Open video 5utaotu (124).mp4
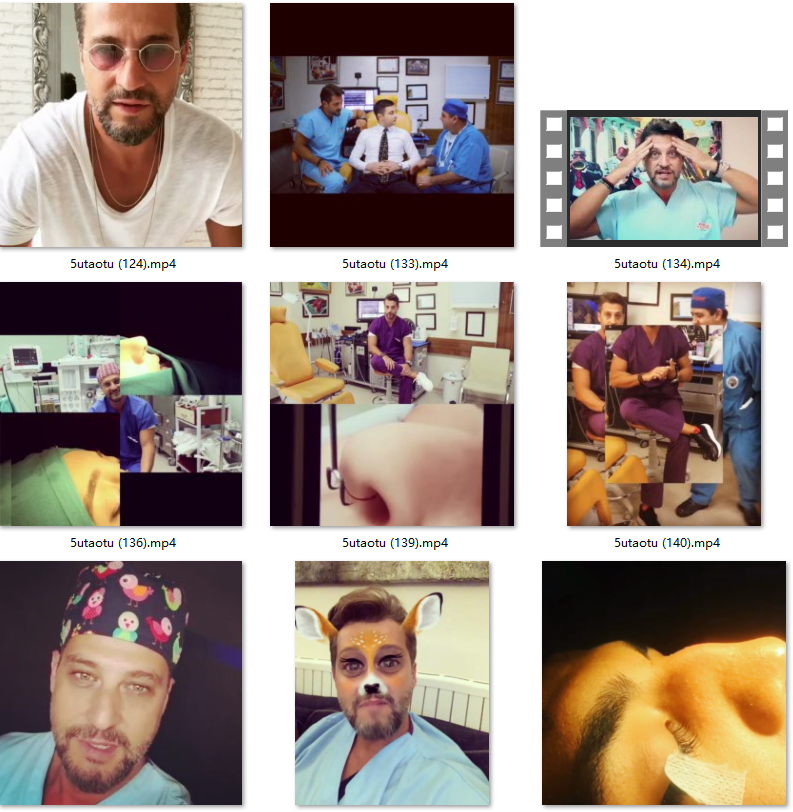The width and height of the screenshot is (793, 812). click(x=121, y=125)
